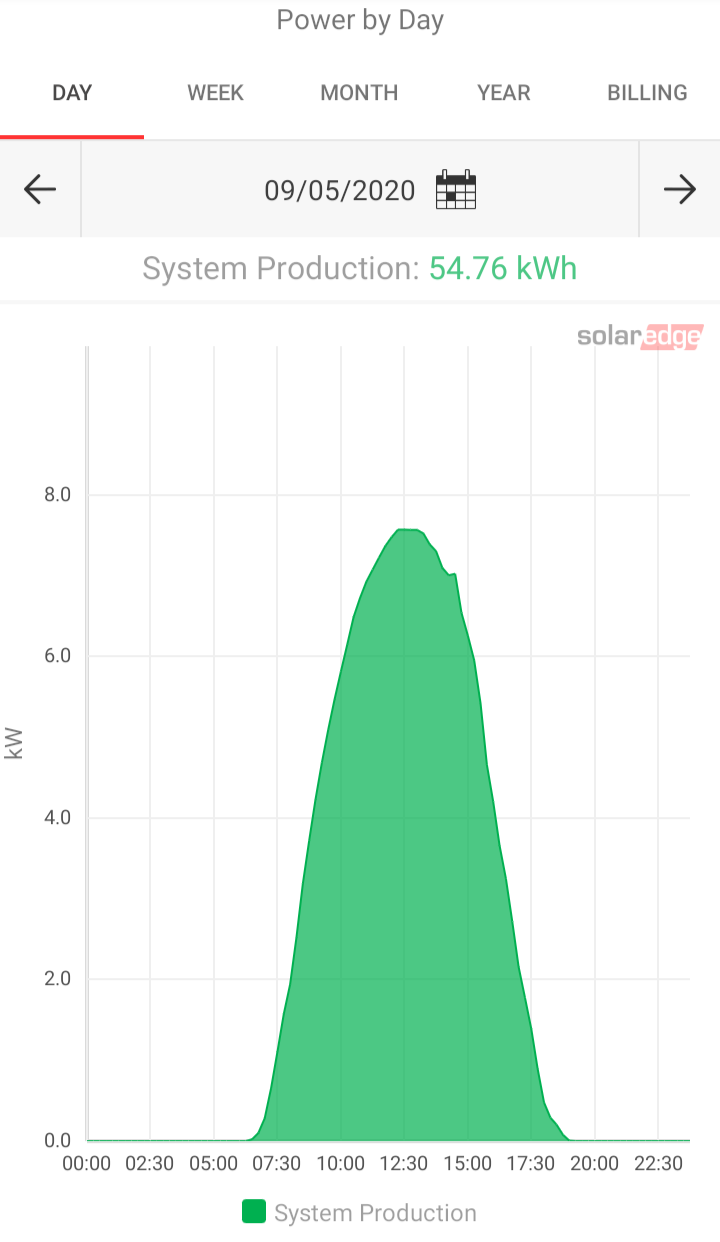The height and width of the screenshot is (1242, 720).
Task: Switch to the Week tab
Action: [216, 93]
